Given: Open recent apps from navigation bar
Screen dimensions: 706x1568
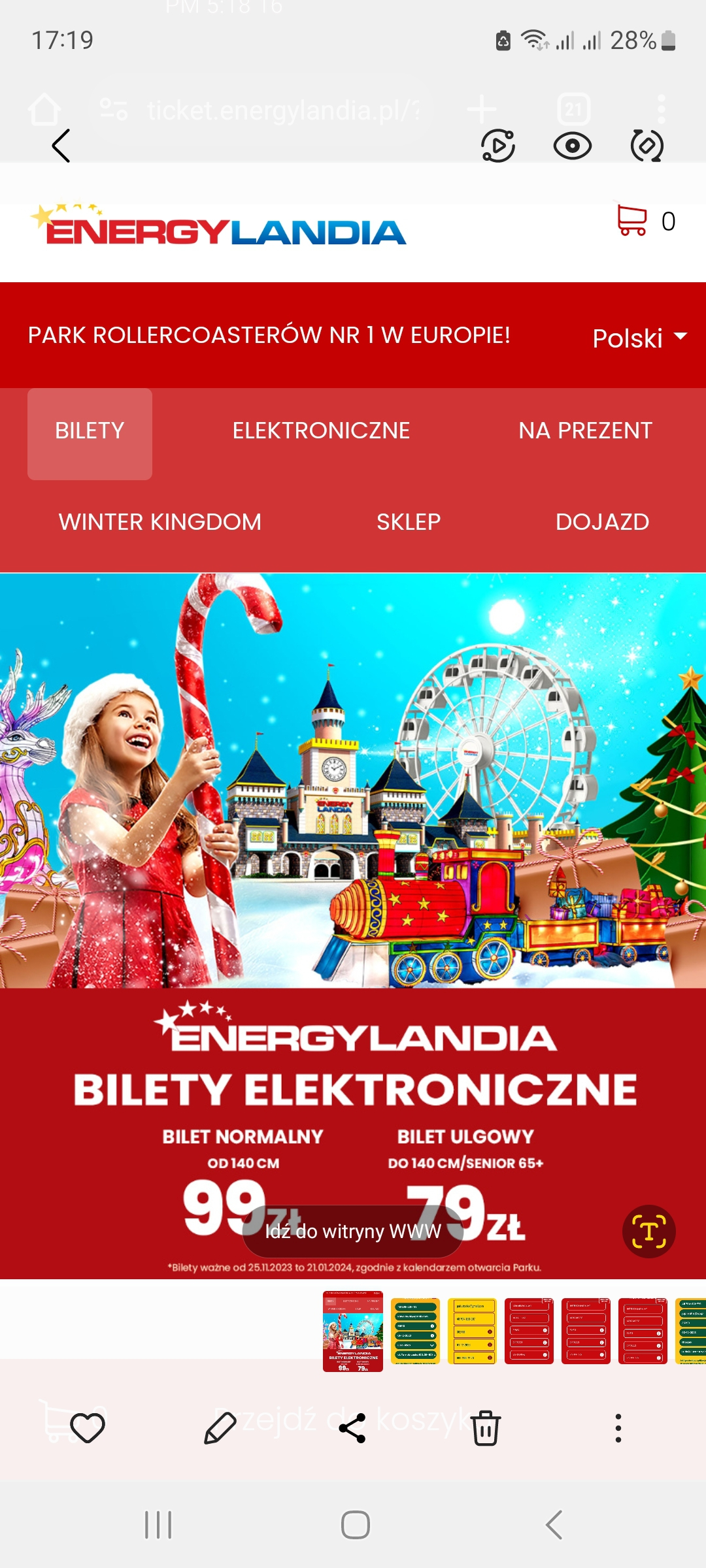Looking at the screenshot, I should 158,1525.
